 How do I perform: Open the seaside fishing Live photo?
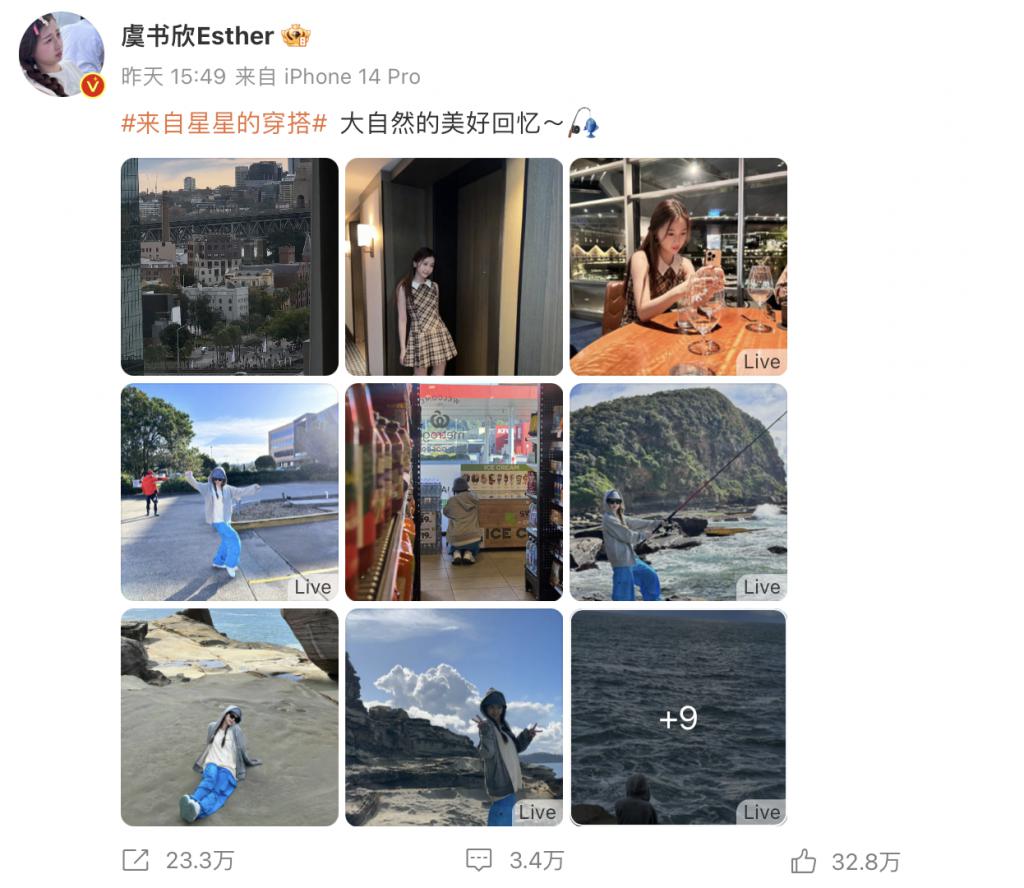pyautogui.click(x=678, y=491)
